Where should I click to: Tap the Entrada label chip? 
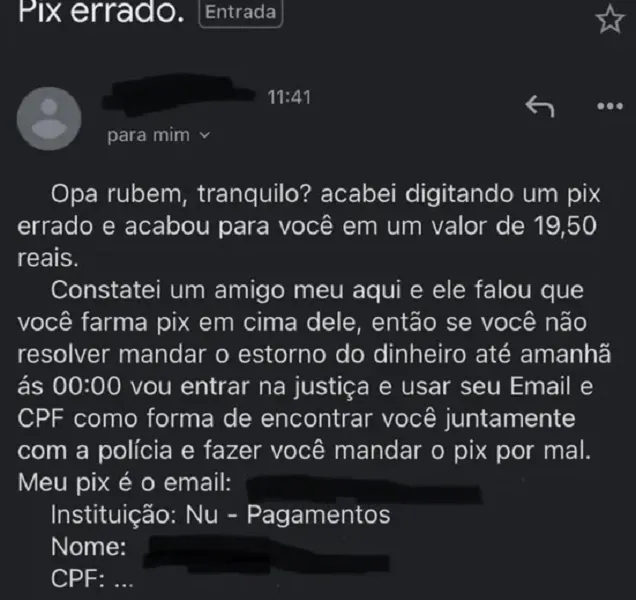click(x=240, y=14)
